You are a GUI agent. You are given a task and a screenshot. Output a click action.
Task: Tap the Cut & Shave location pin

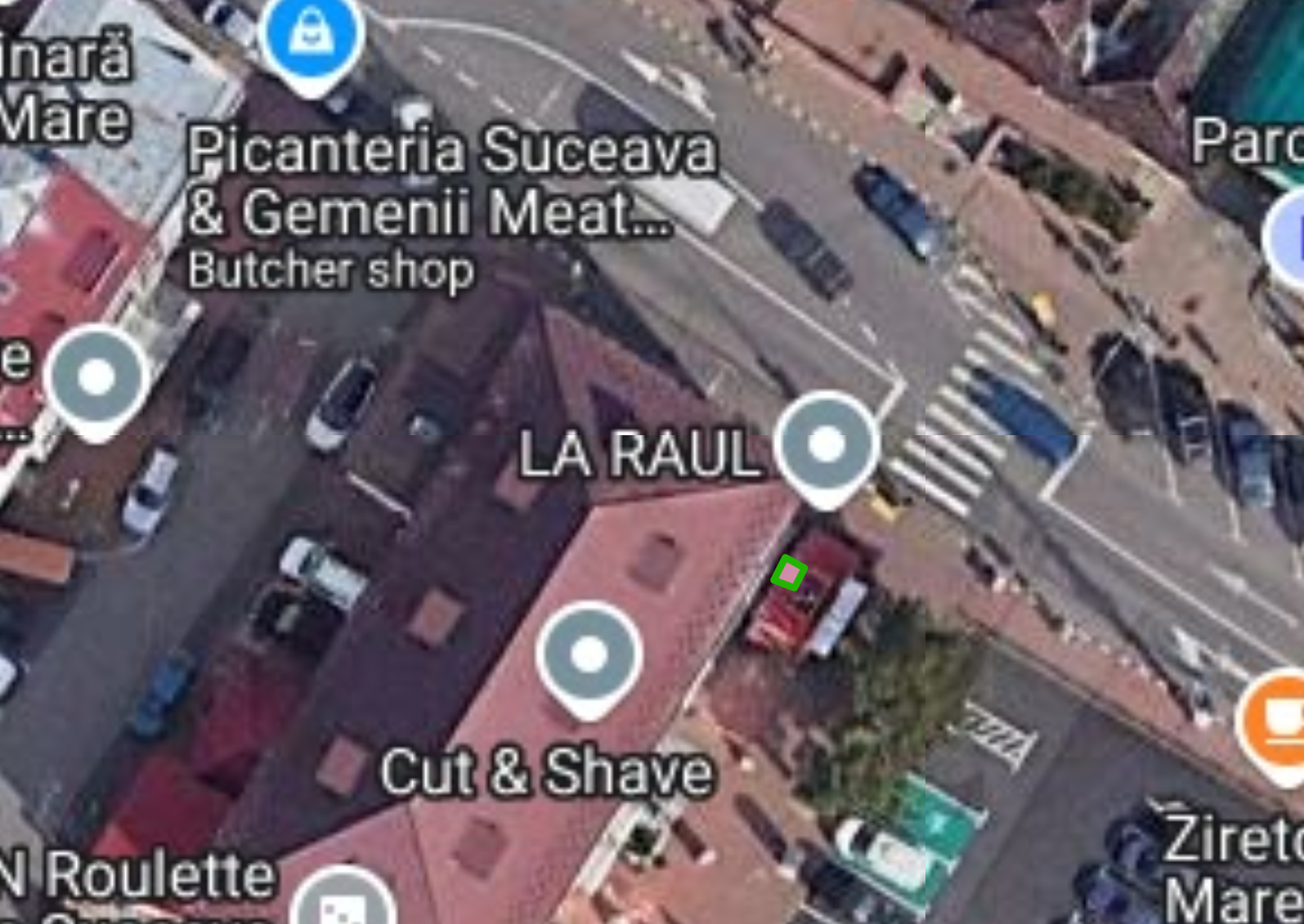click(x=589, y=656)
